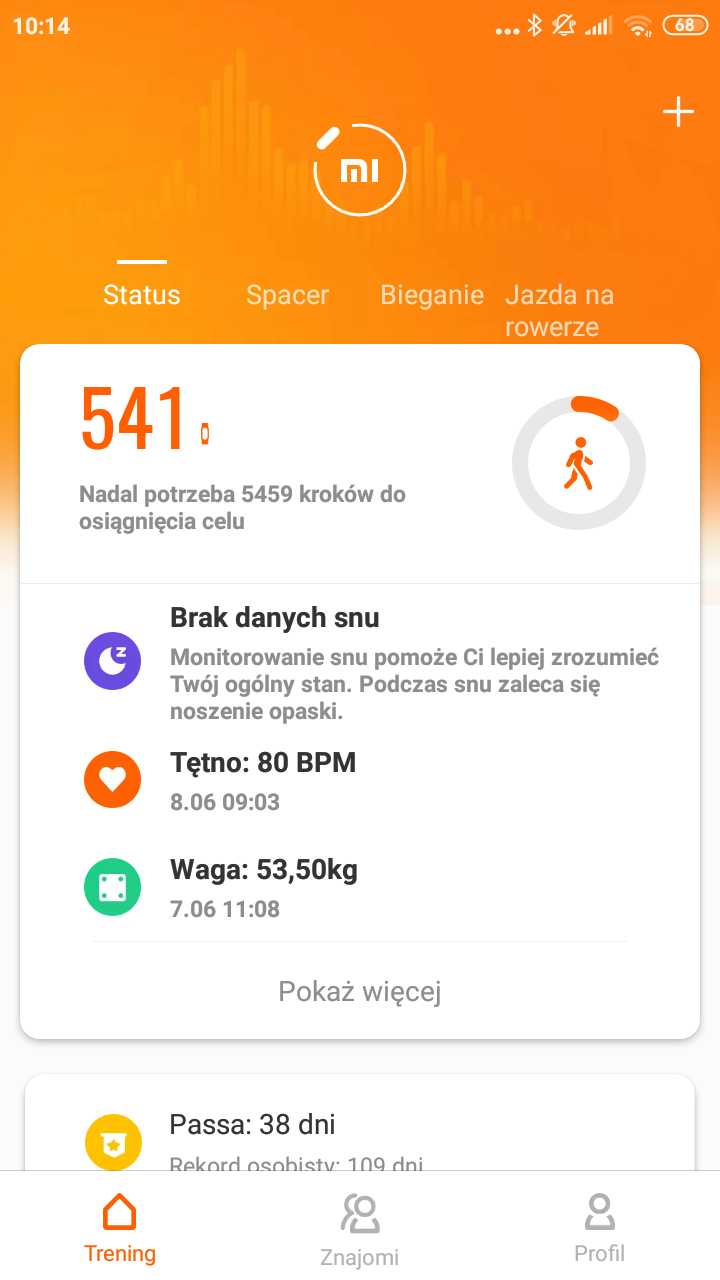The height and width of the screenshot is (1280, 720).
Task: Open the 541 steps details
Action: click(x=134, y=420)
